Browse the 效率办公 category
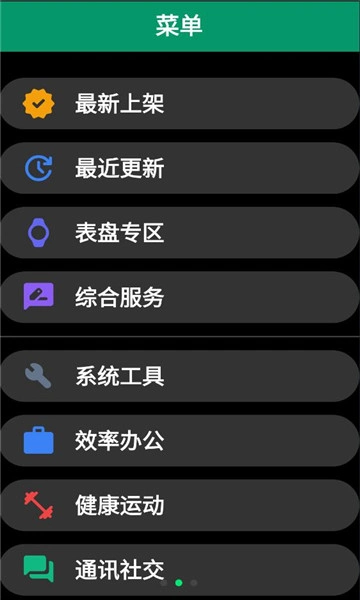Image resolution: width=360 pixels, height=600 pixels. click(x=180, y=441)
